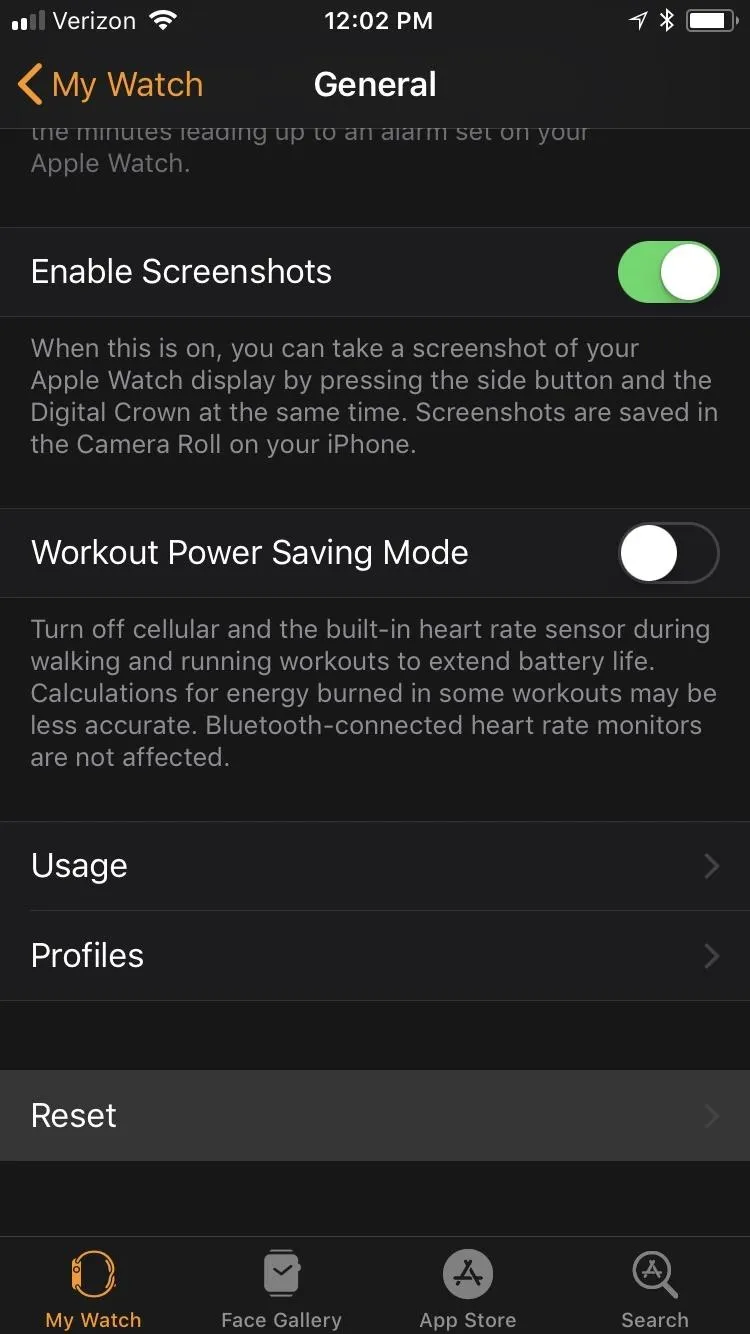Disable the Enable Screenshots switch
Screen dimensions: 750x1334
(x=668, y=272)
